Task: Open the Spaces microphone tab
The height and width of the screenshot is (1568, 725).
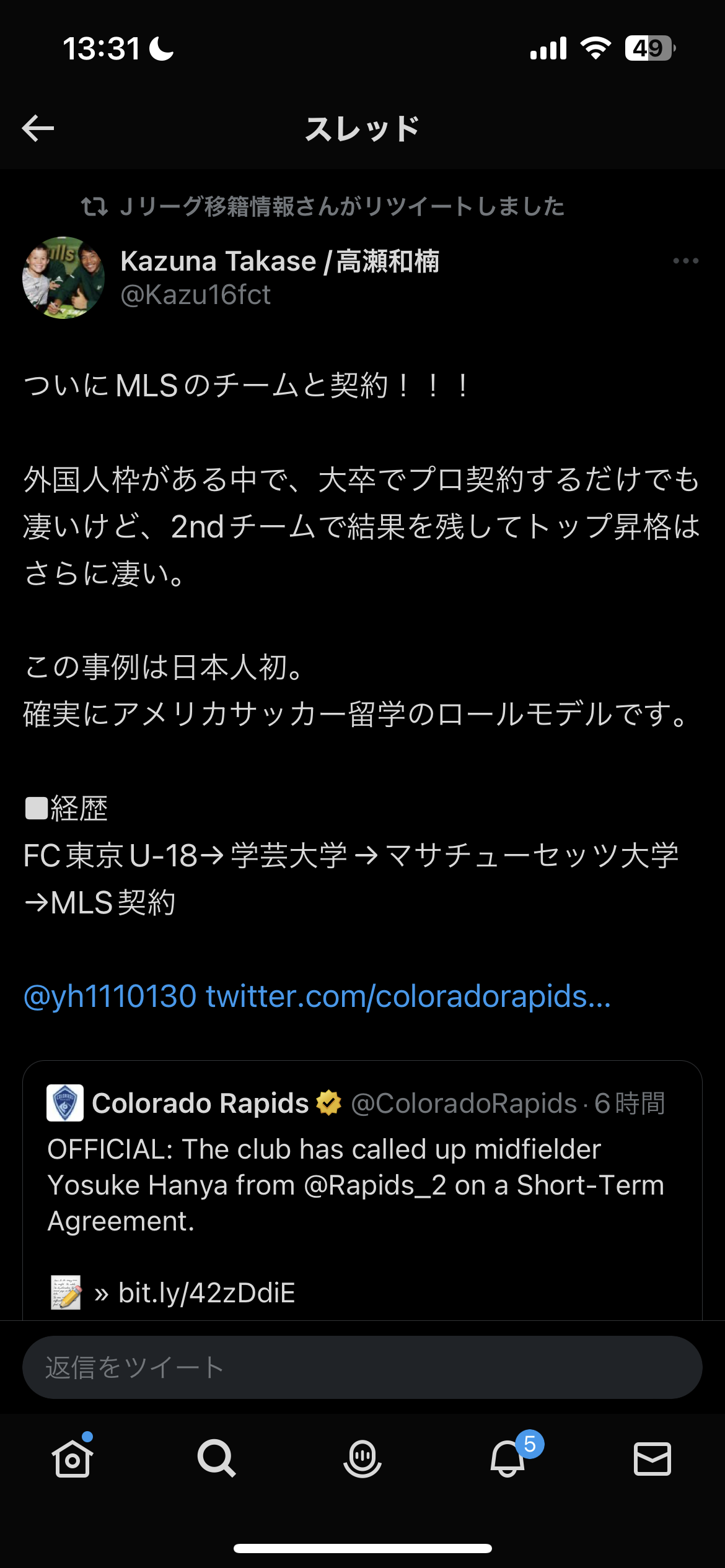Action: tap(362, 1458)
